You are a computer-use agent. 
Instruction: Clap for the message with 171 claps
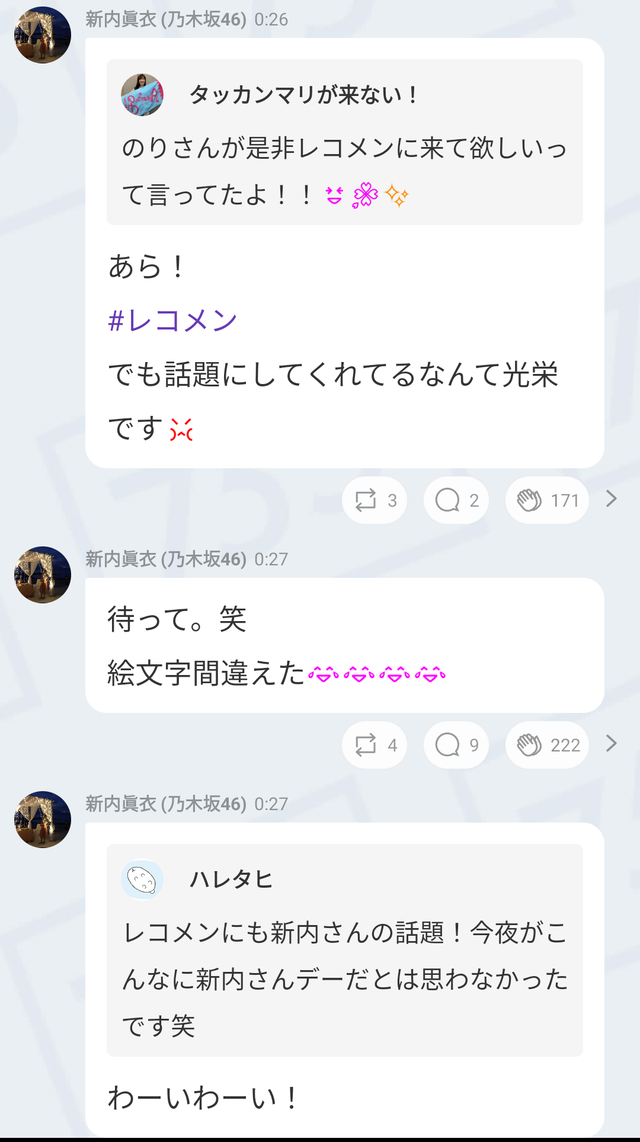point(547,500)
